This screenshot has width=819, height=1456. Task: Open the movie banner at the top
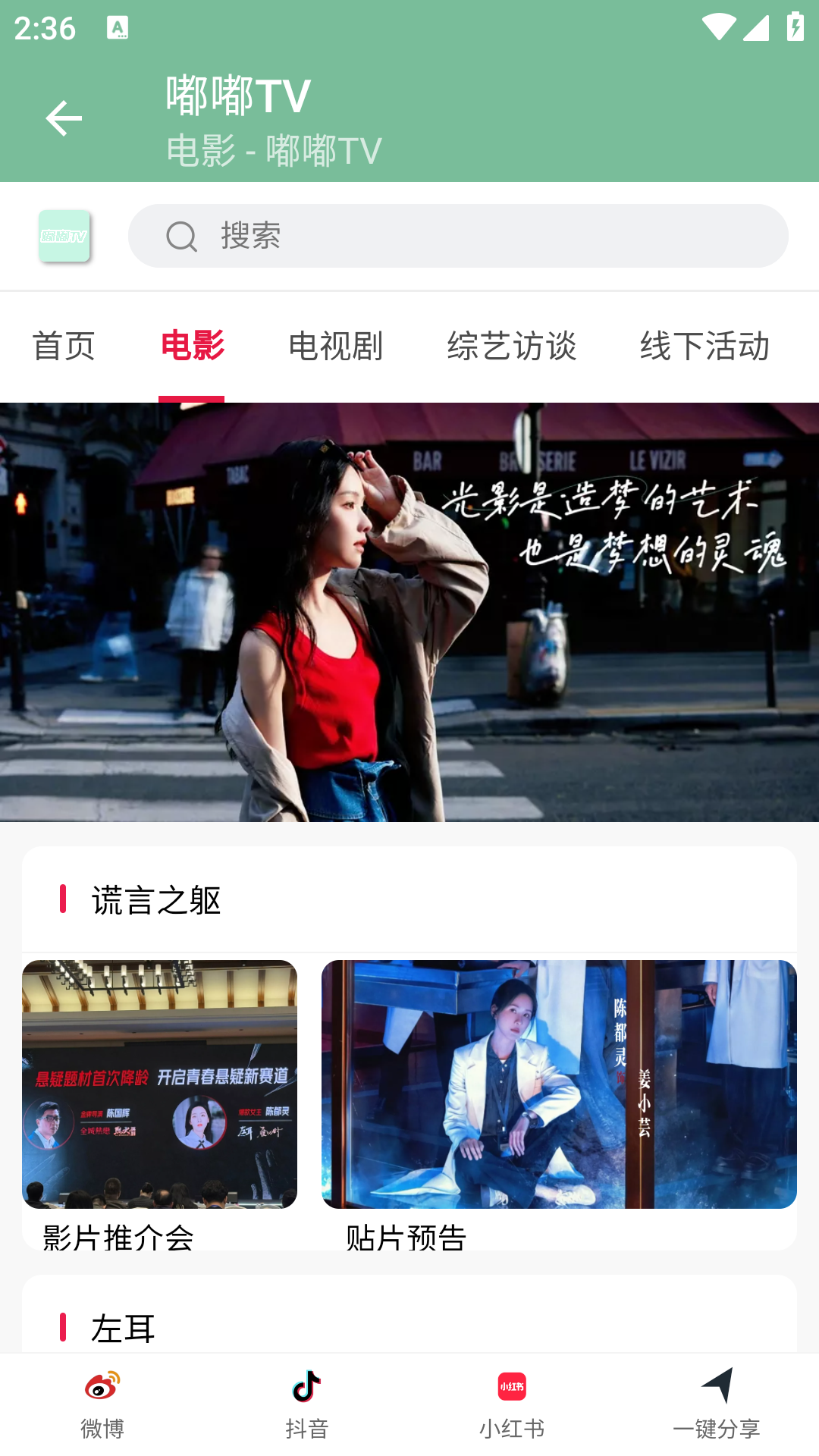tap(409, 612)
